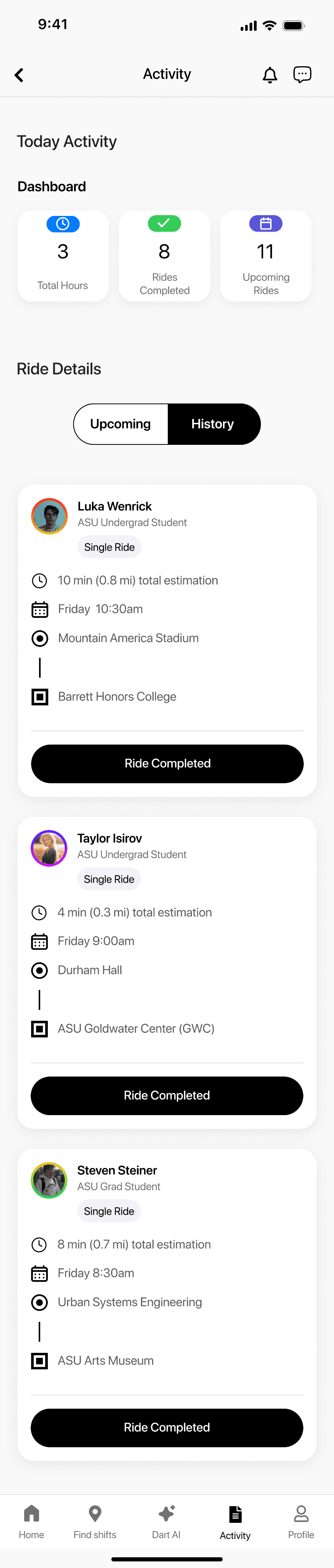
Task: Select the Activity tab
Action: point(235,1521)
